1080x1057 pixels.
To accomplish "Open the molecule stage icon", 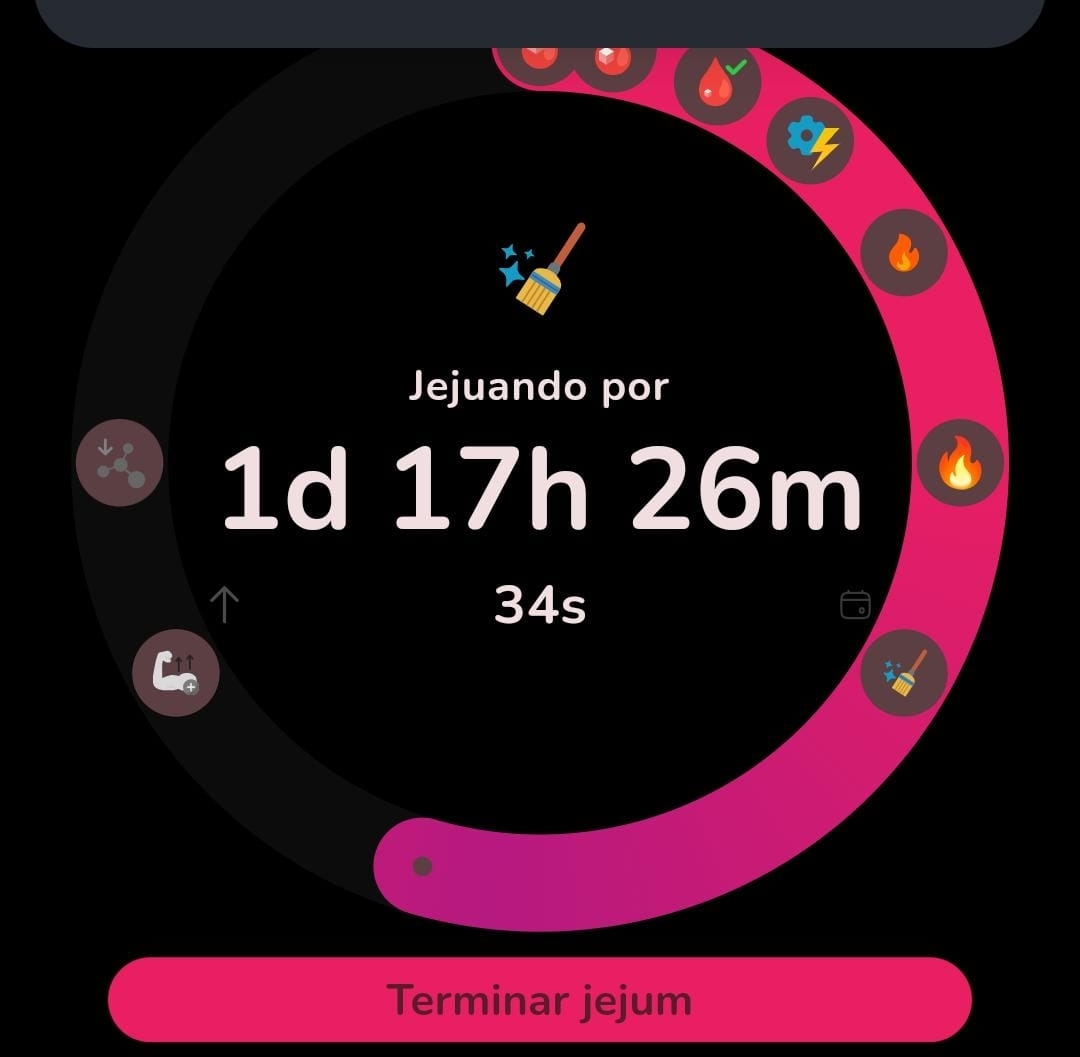I will click(120, 462).
